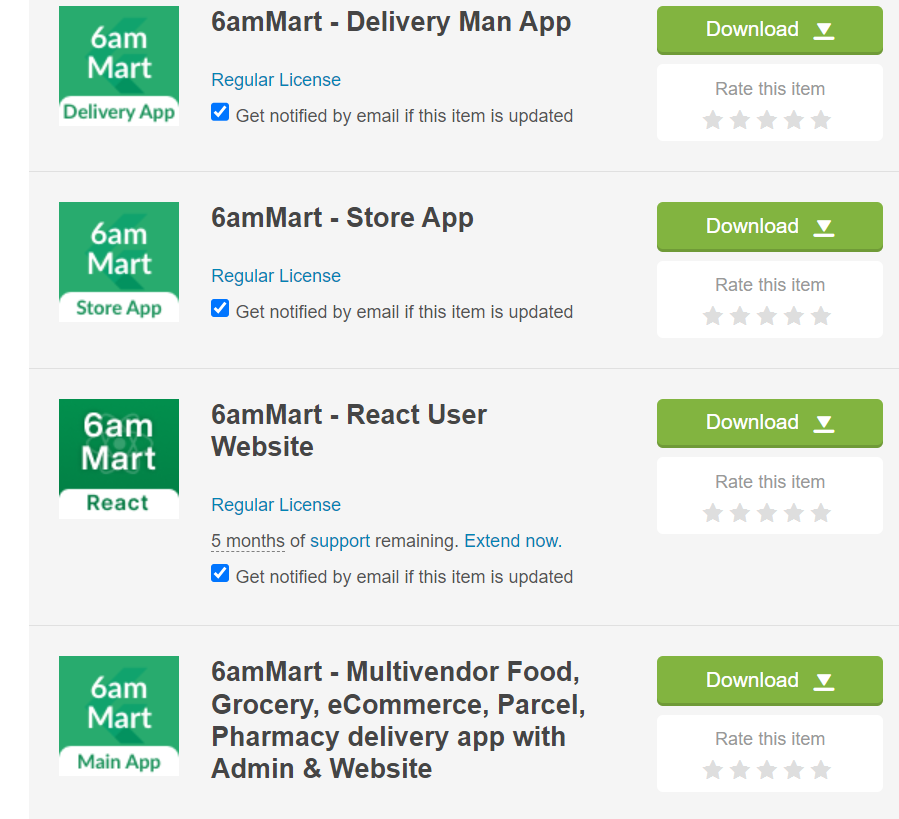Rate React User Website three stars

[x=767, y=514]
